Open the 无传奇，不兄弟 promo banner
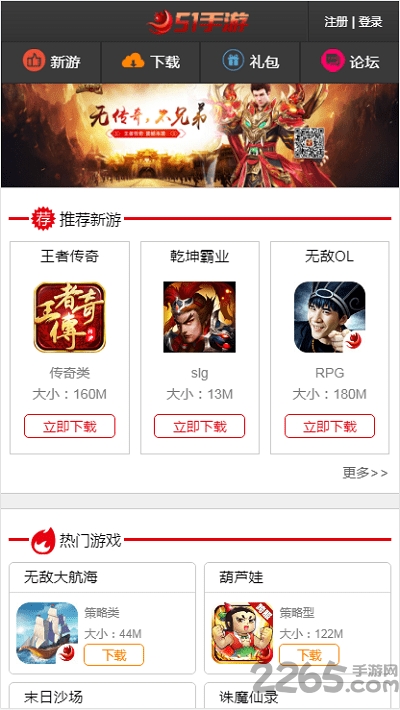Viewport: 400px width, 710px height. tap(200, 135)
